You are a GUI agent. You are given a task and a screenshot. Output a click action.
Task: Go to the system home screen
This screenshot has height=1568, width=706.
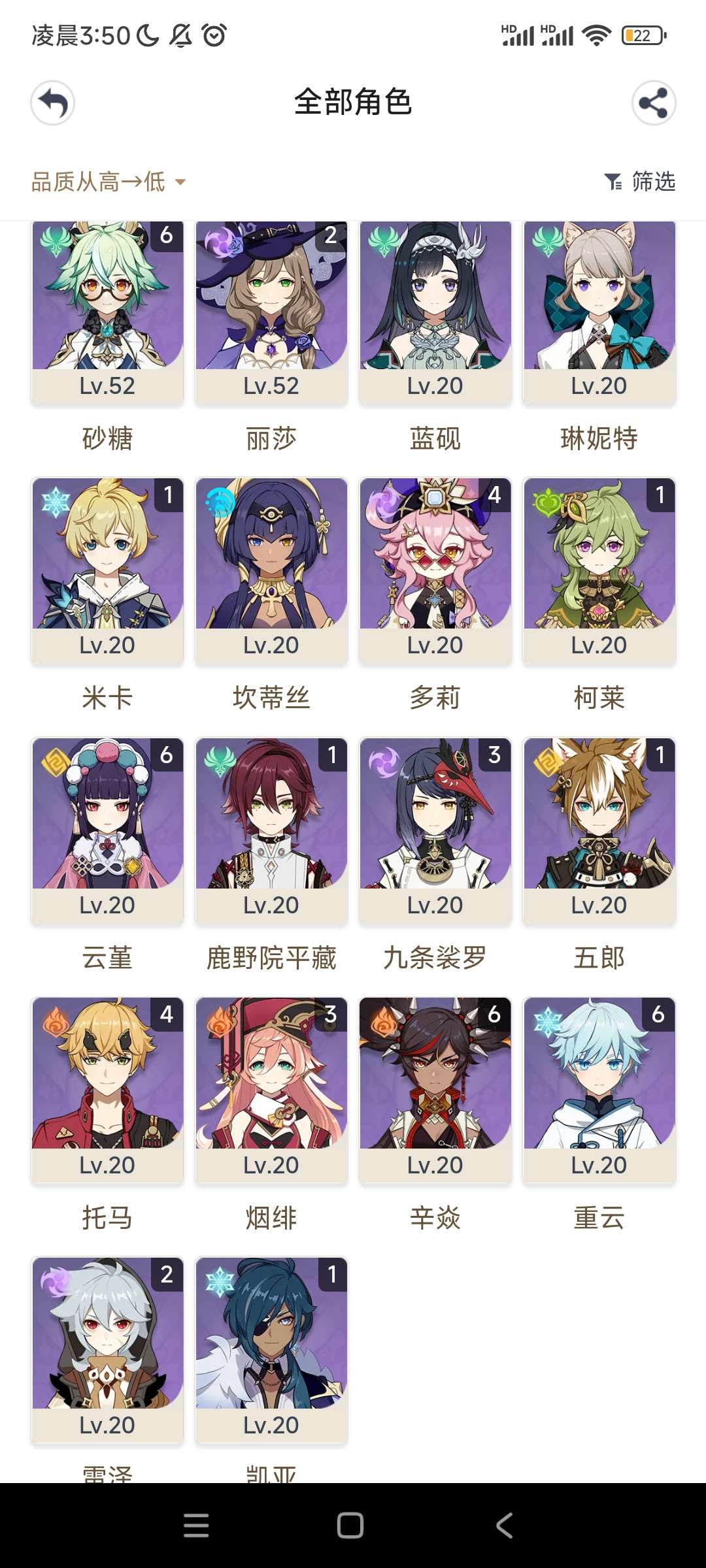tap(350, 1526)
